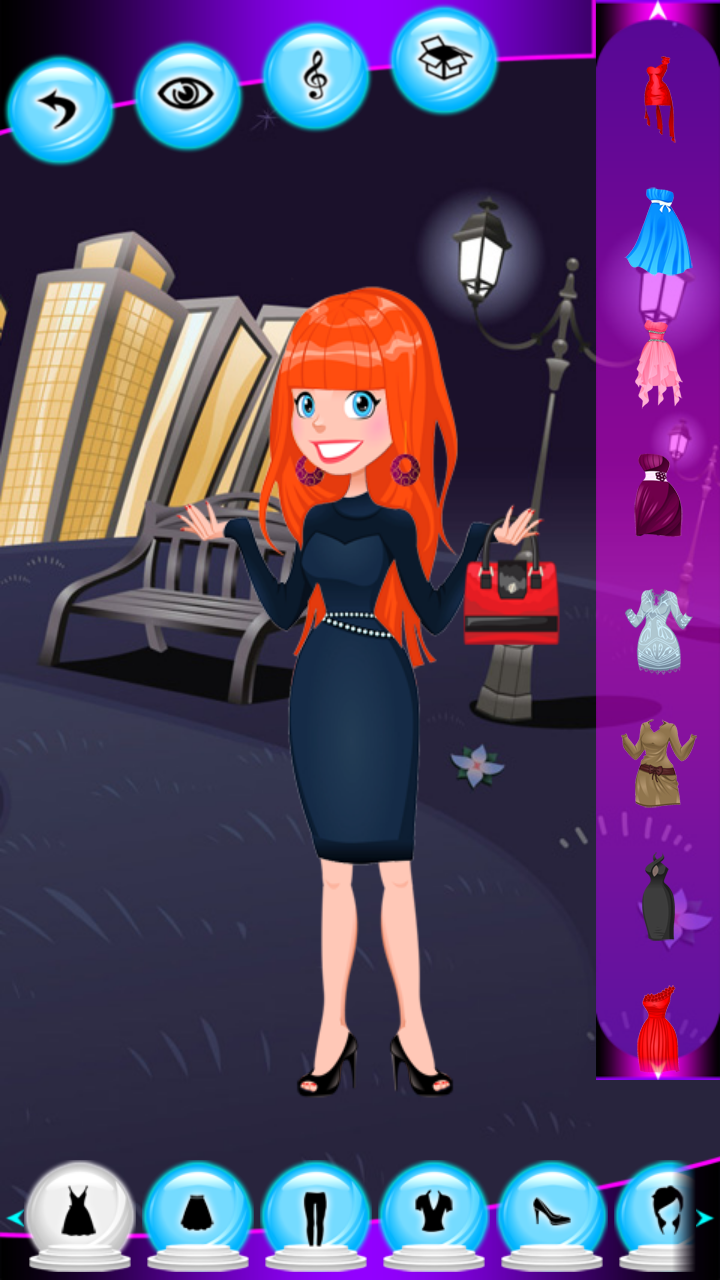
Task: Choose the khaki belted dress
Action: click(658, 762)
